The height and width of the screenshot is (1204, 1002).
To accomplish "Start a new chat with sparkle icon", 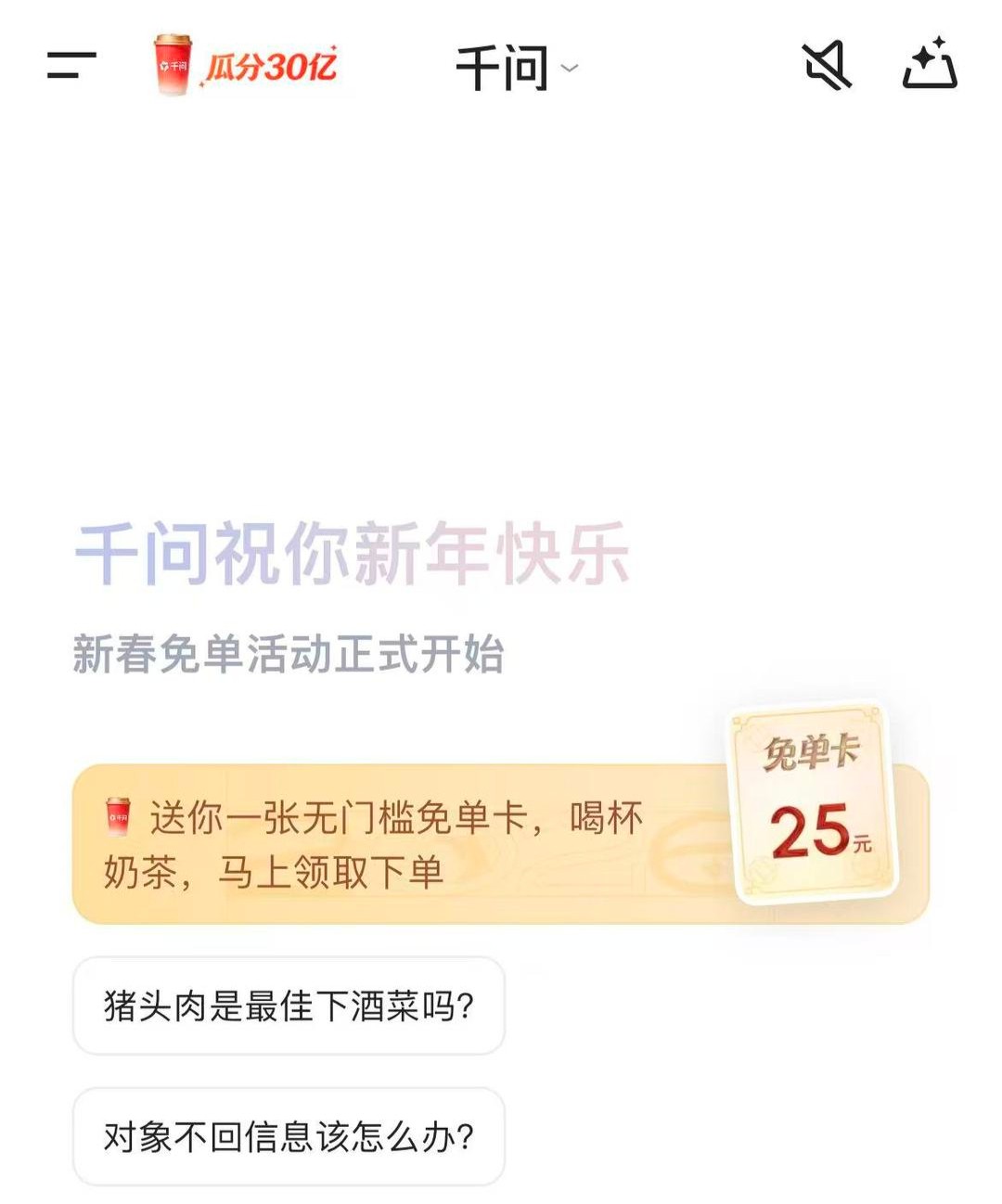I will (x=930, y=64).
